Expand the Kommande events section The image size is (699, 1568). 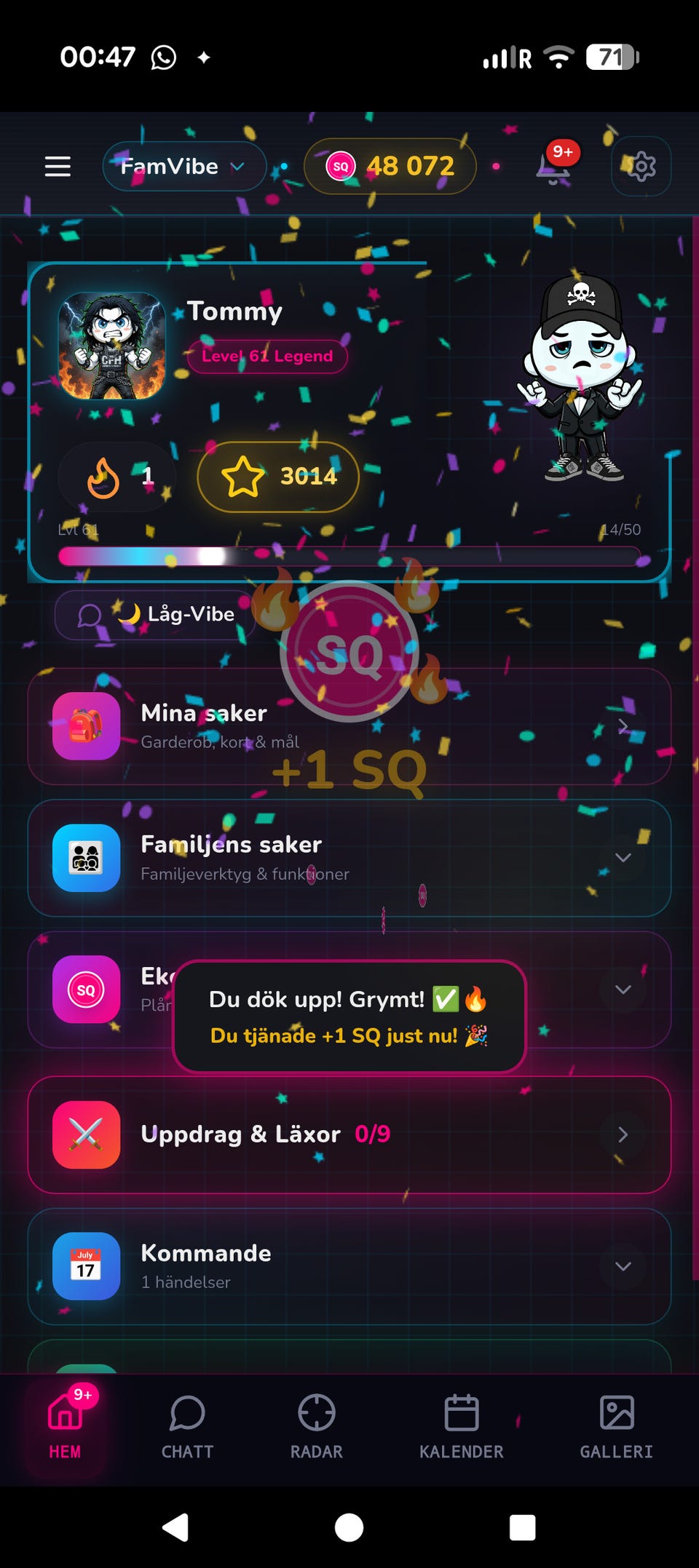(349, 1266)
